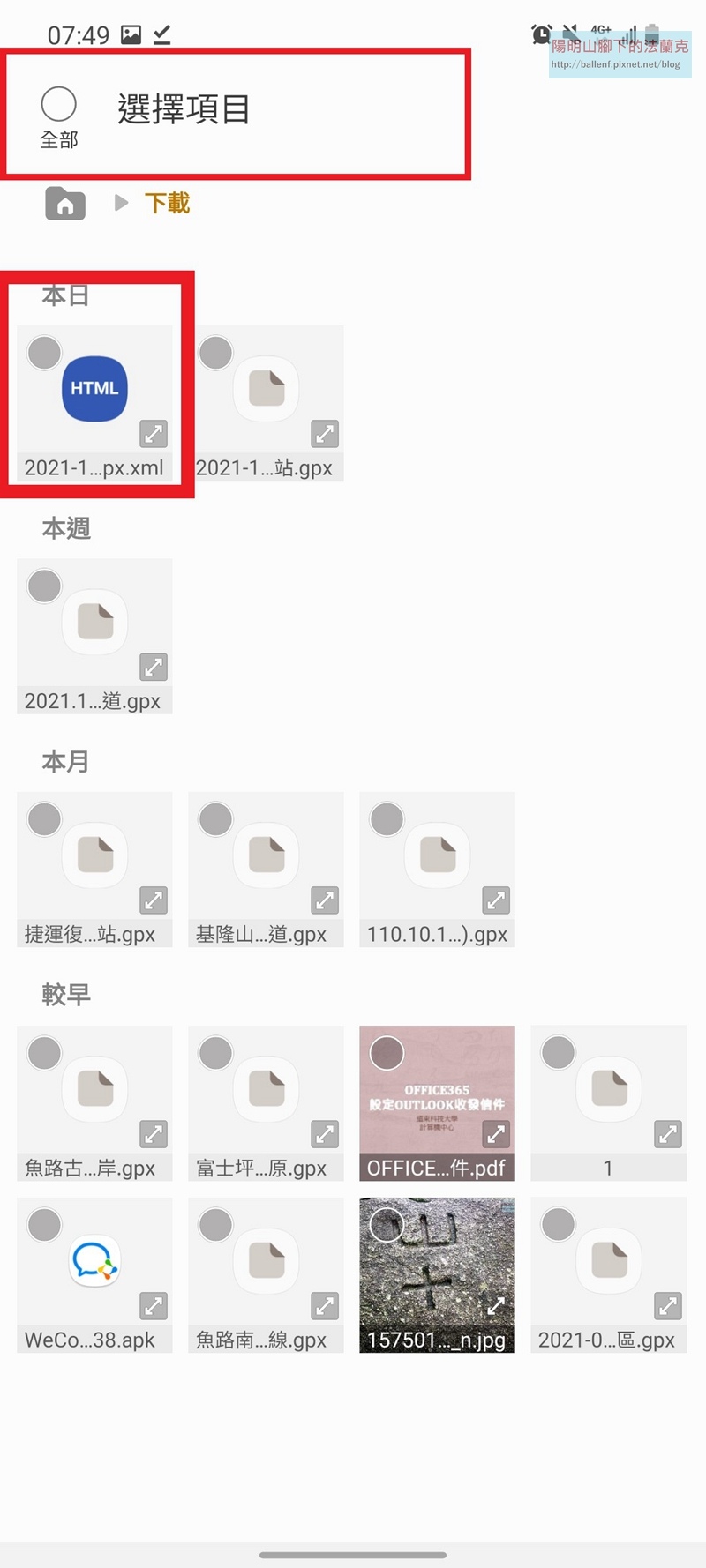Select the 魚路古...岸.gpx file
Screen dimensions: 706x1568
point(94,1103)
